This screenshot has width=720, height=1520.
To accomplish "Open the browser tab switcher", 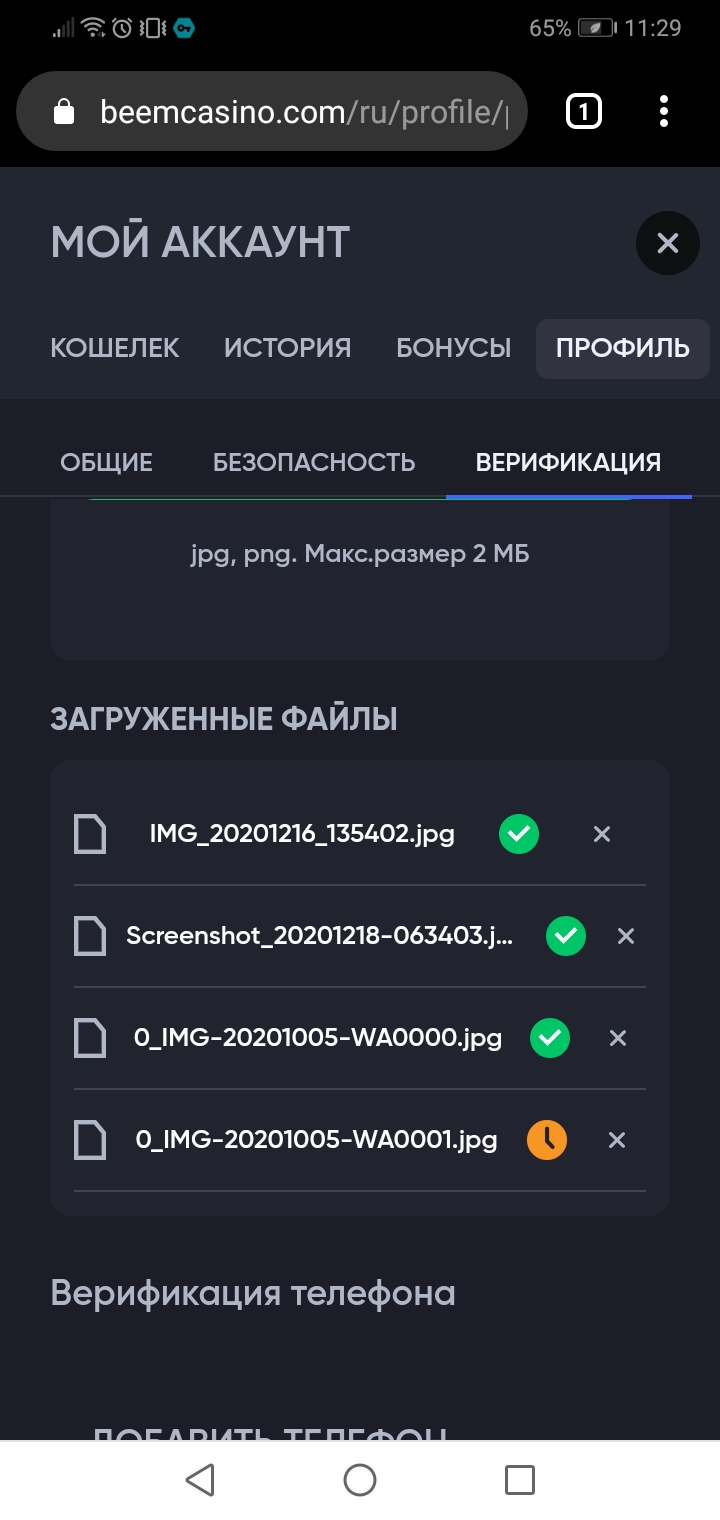I will pyautogui.click(x=583, y=112).
